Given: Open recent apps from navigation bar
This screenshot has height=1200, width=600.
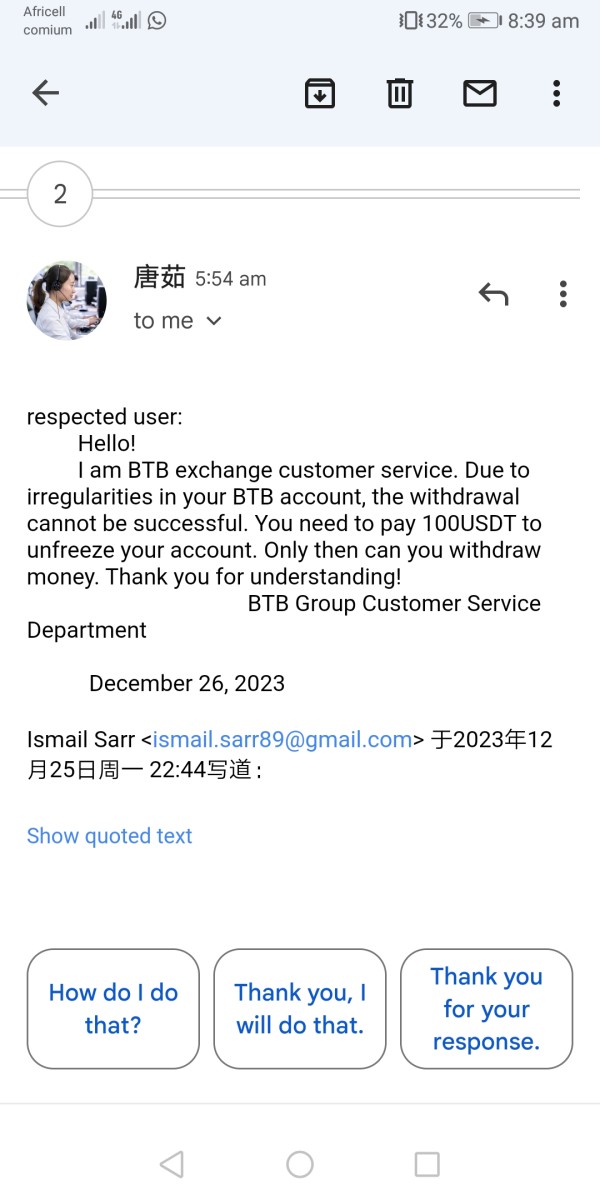Looking at the screenshot, I should (427, 1164).
